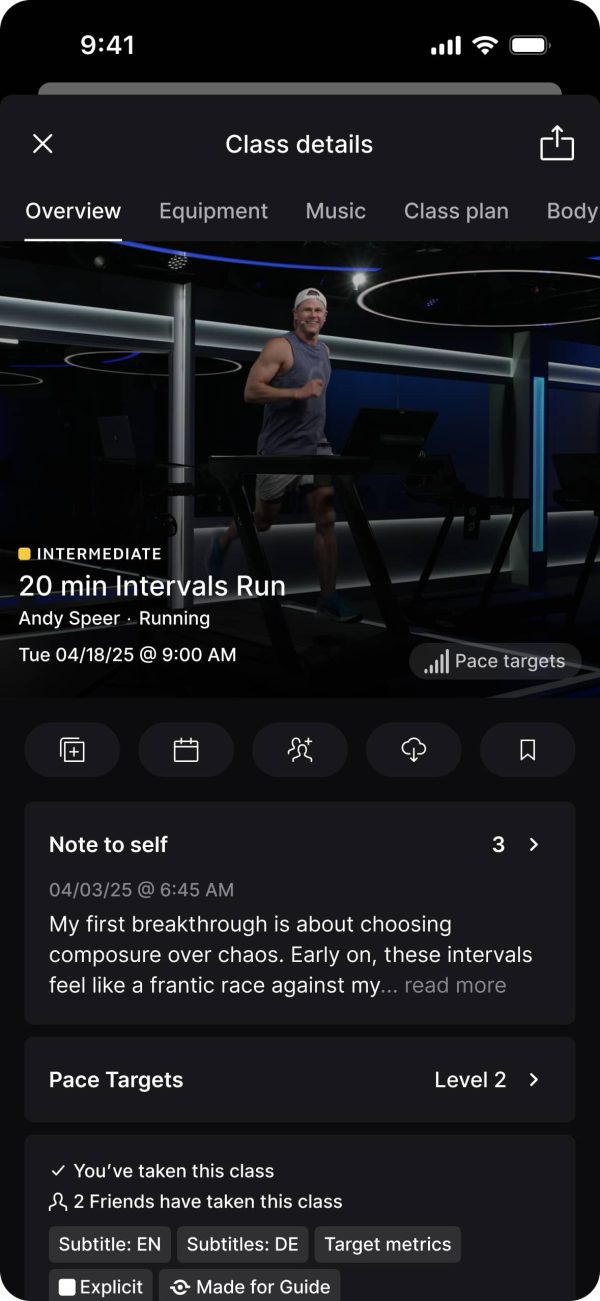The image size is (600, 1301).
Task: Switch to the Music tab
Action: tap(335, 211)
